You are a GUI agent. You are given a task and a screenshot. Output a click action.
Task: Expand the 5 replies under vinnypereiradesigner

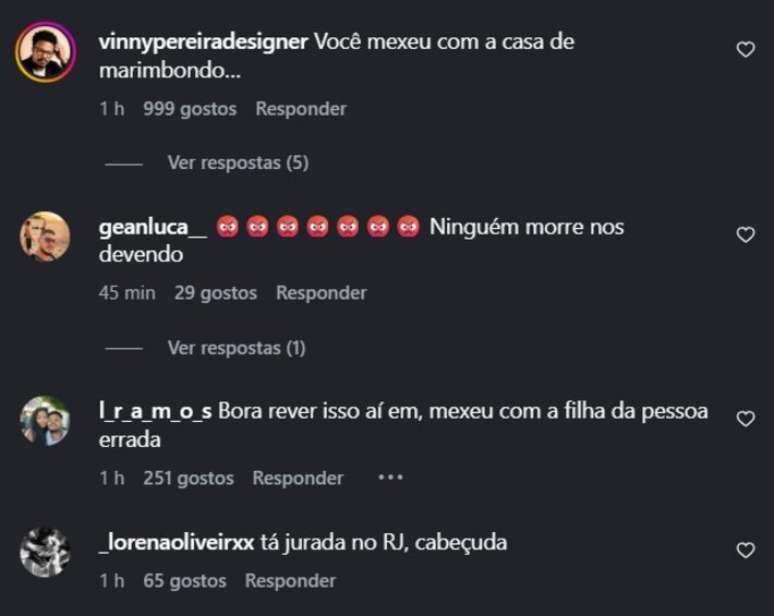pyautogui.click(x=237, y=162)
